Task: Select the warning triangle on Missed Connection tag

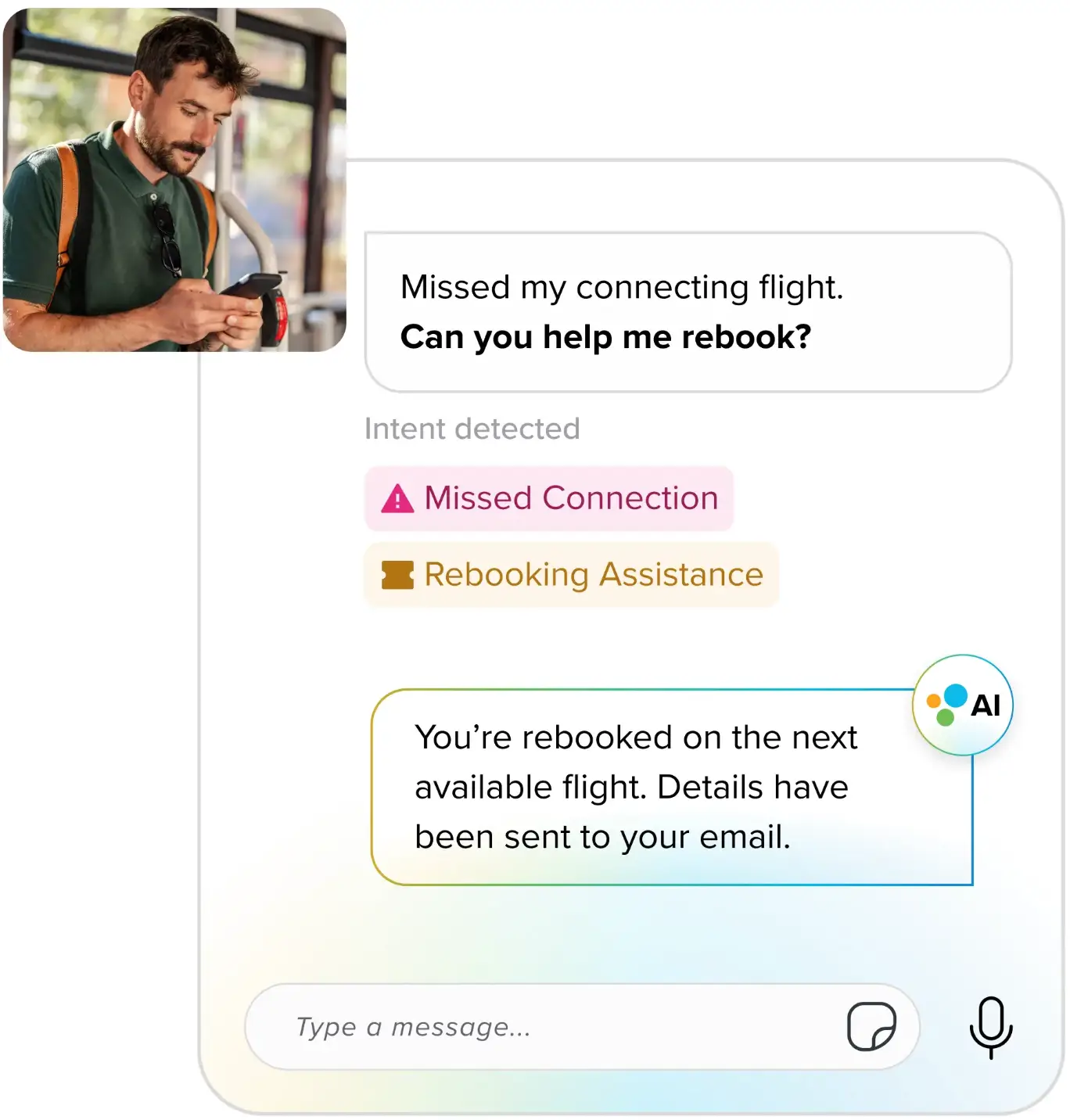Action: point(399,498)
